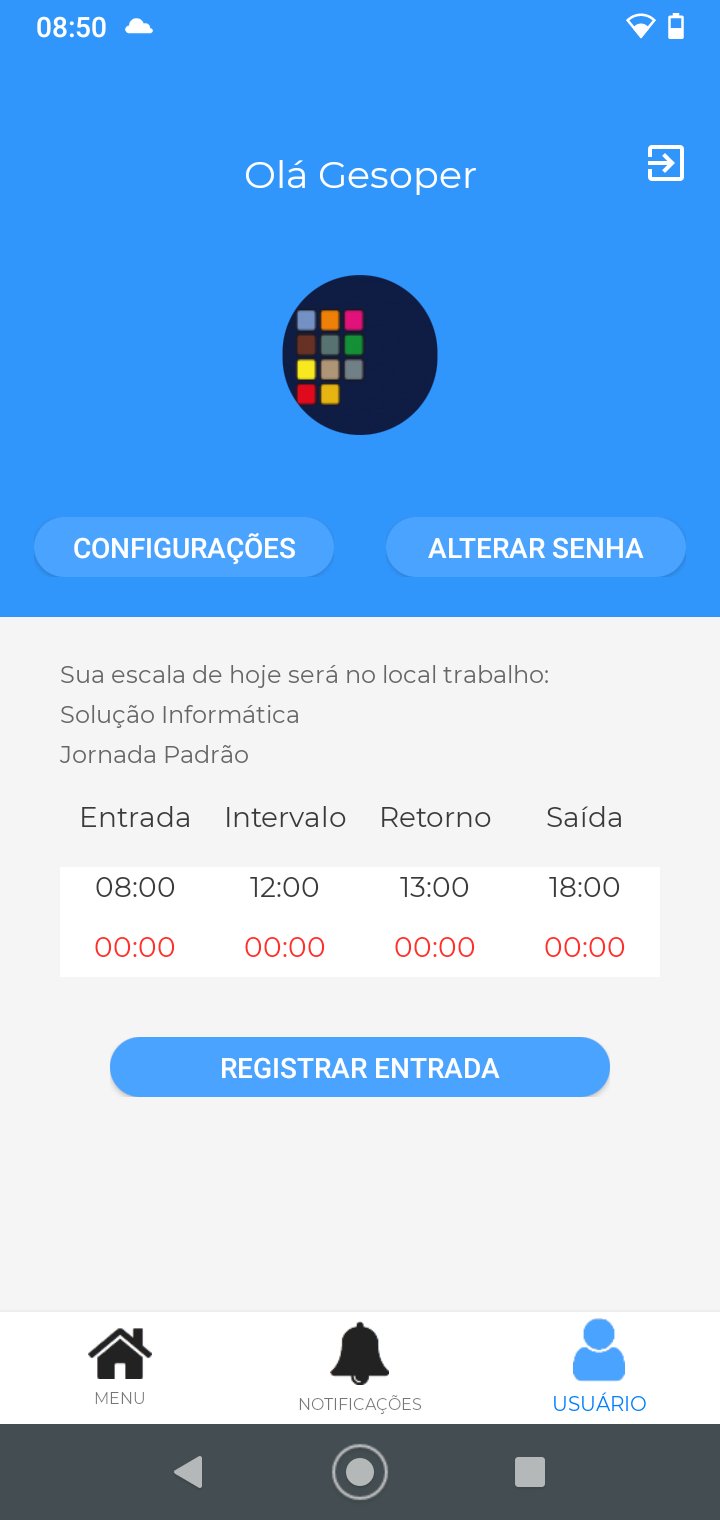
Task: Tap the round profile avatar picture
Action: click(360, 355)
